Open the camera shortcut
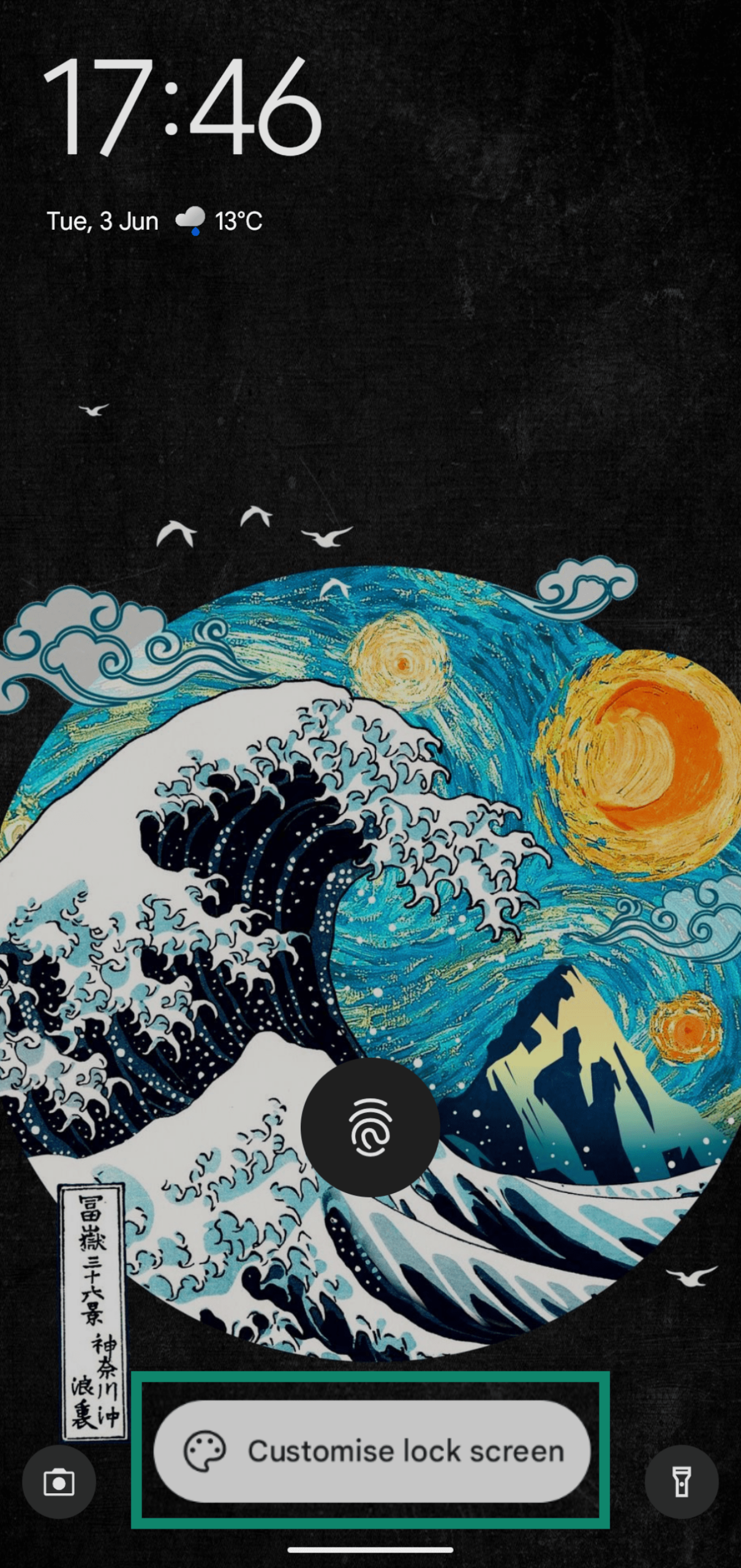 [59, 1482]
